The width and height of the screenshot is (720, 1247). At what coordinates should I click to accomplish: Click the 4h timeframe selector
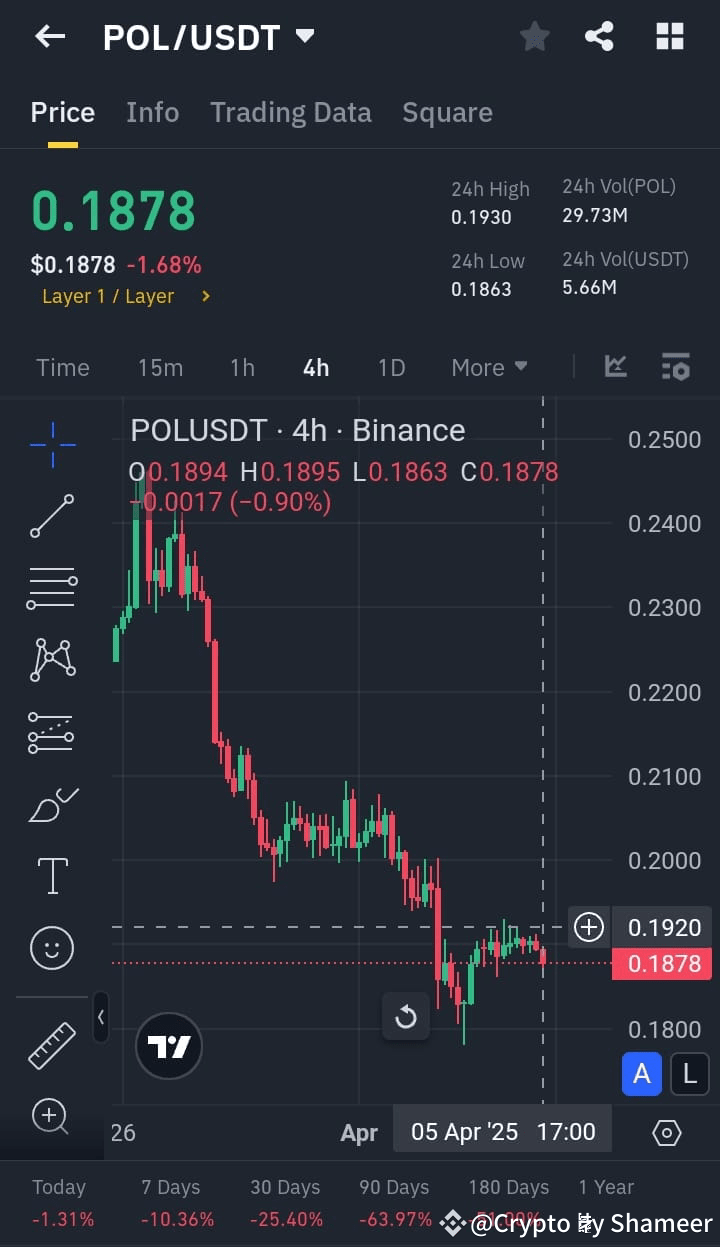(x=315, y=367)
